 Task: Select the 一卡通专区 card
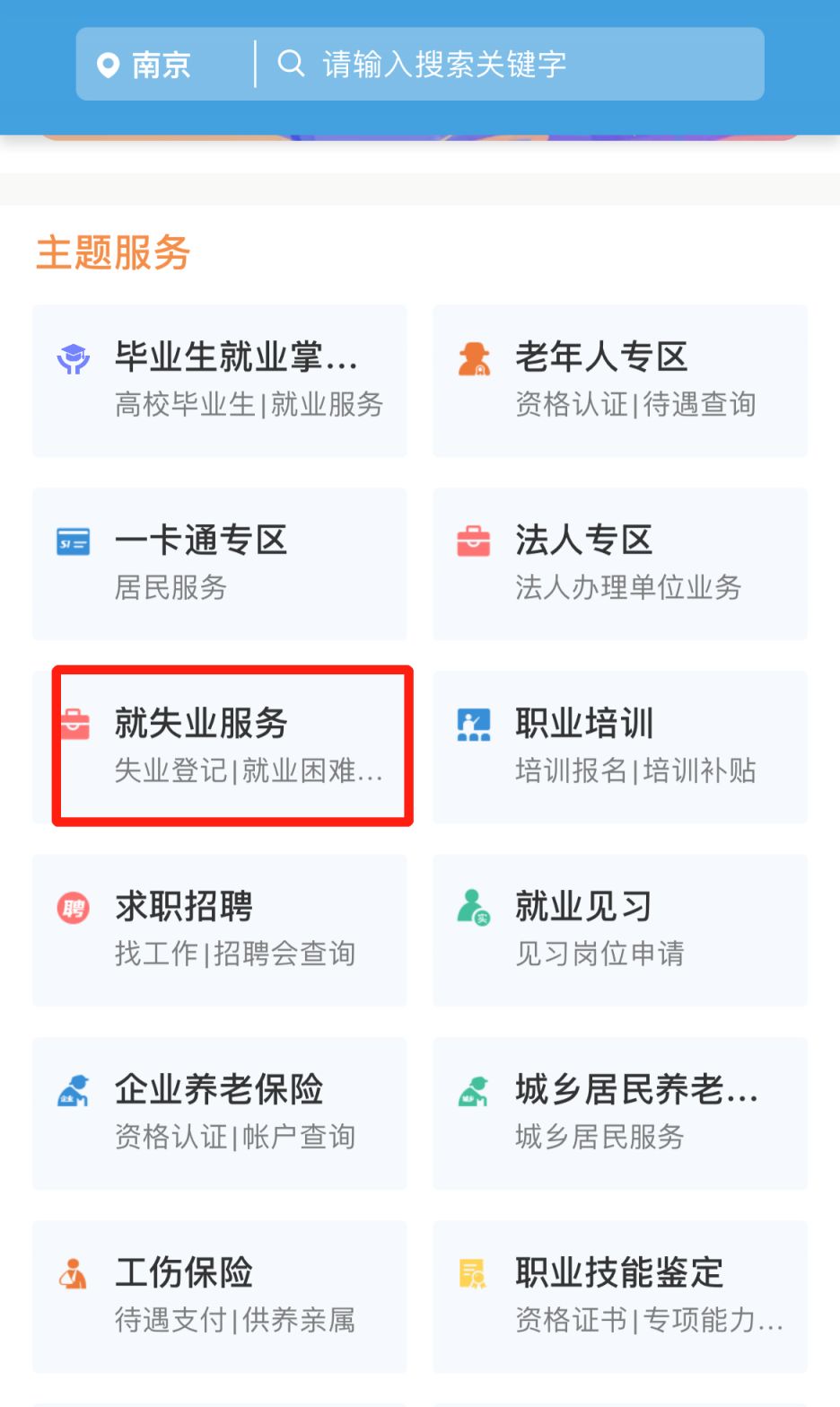click(x=220, y=564)
